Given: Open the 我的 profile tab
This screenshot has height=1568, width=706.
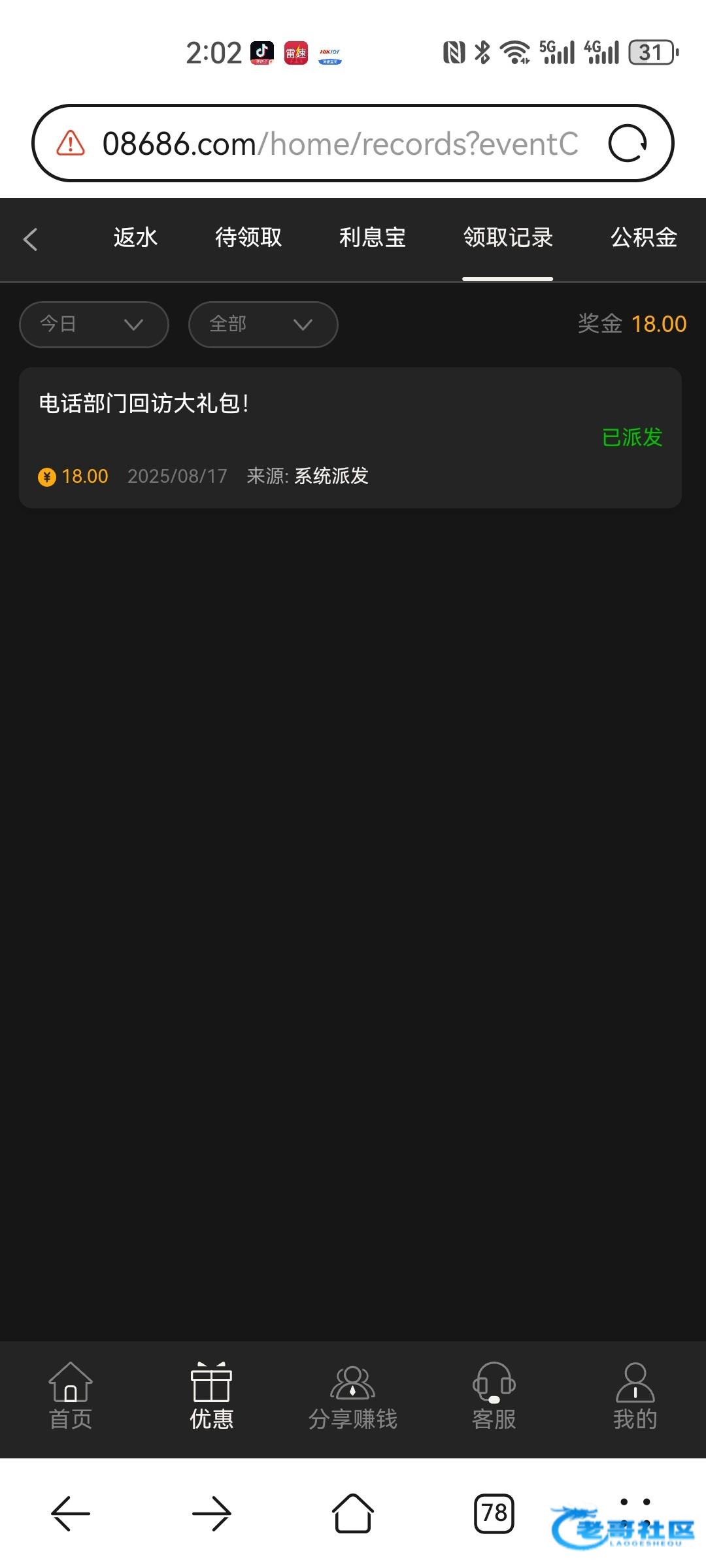Looking at the screenshot, I should coord(635,1396).
